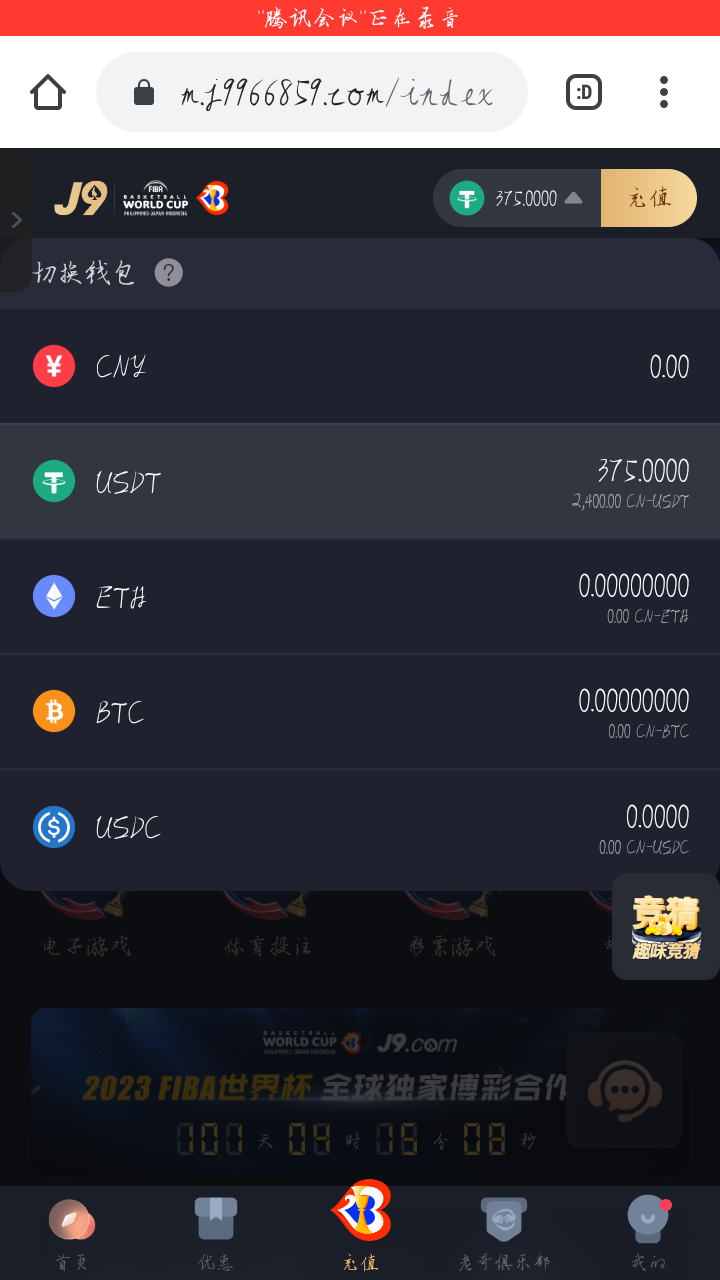
Task: Click the BTC Bitcoin currency icon
Action: tap(53, 711)
